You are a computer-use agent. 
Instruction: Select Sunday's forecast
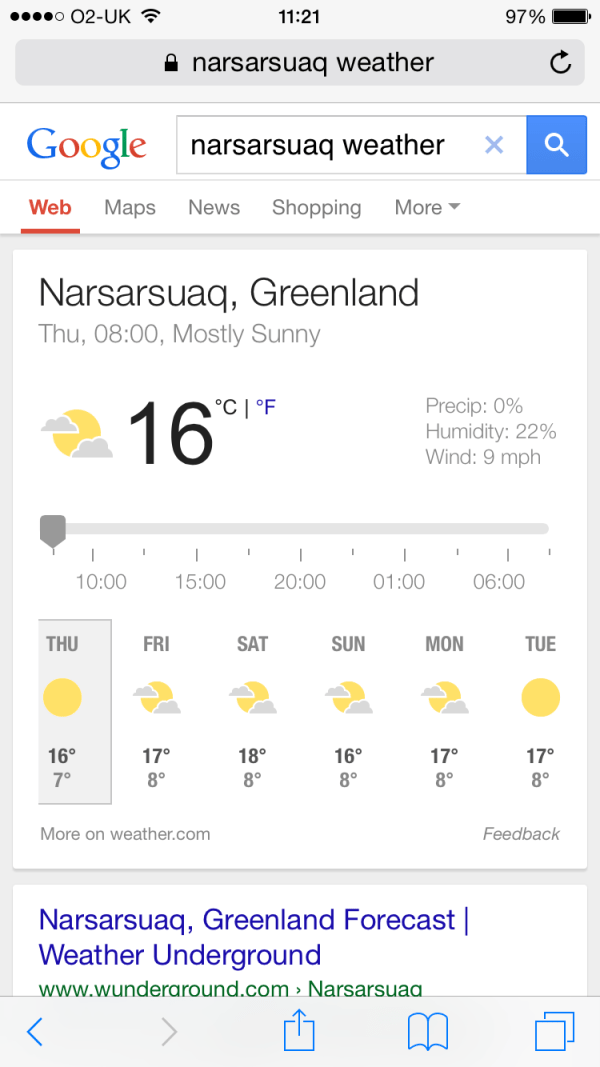(x=348, y=710)
